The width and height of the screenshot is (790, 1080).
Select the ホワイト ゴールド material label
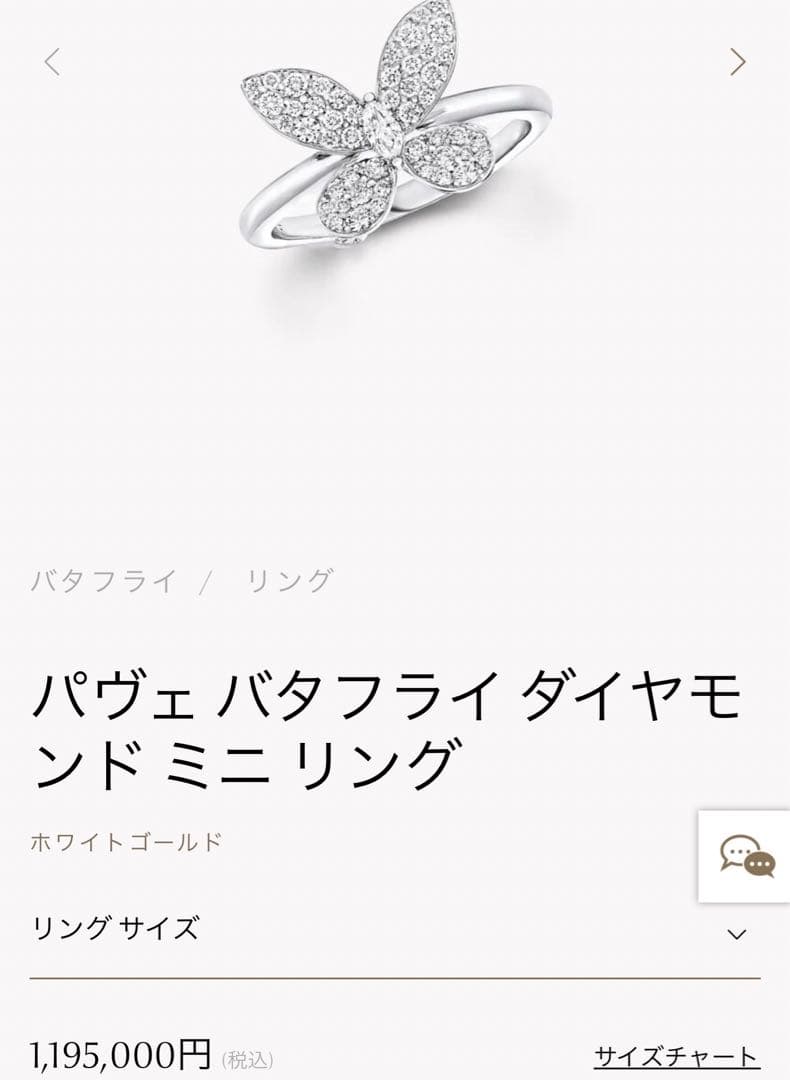tap(125, 843)
